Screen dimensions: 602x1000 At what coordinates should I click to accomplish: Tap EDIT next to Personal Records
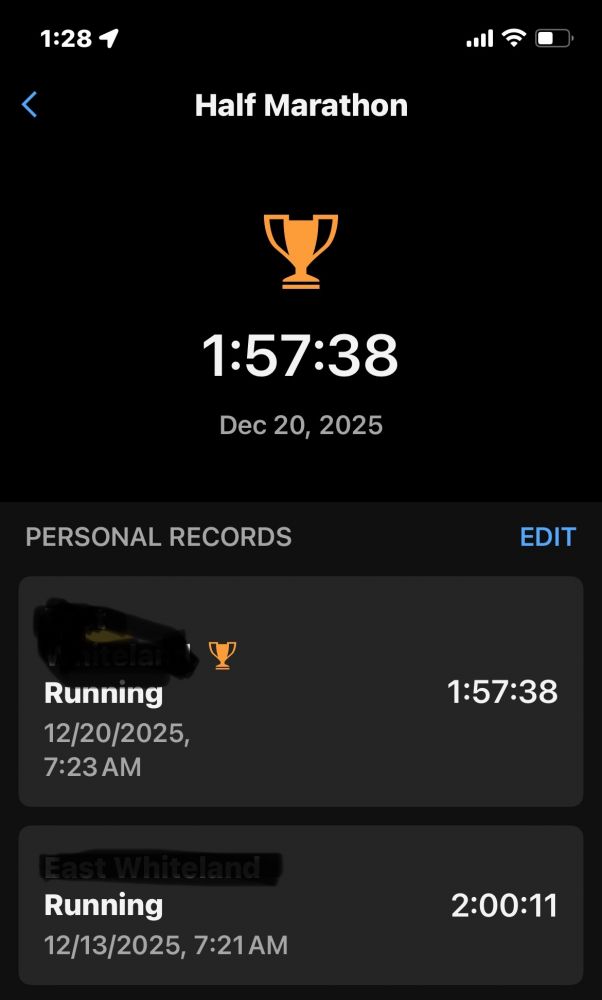547,537
